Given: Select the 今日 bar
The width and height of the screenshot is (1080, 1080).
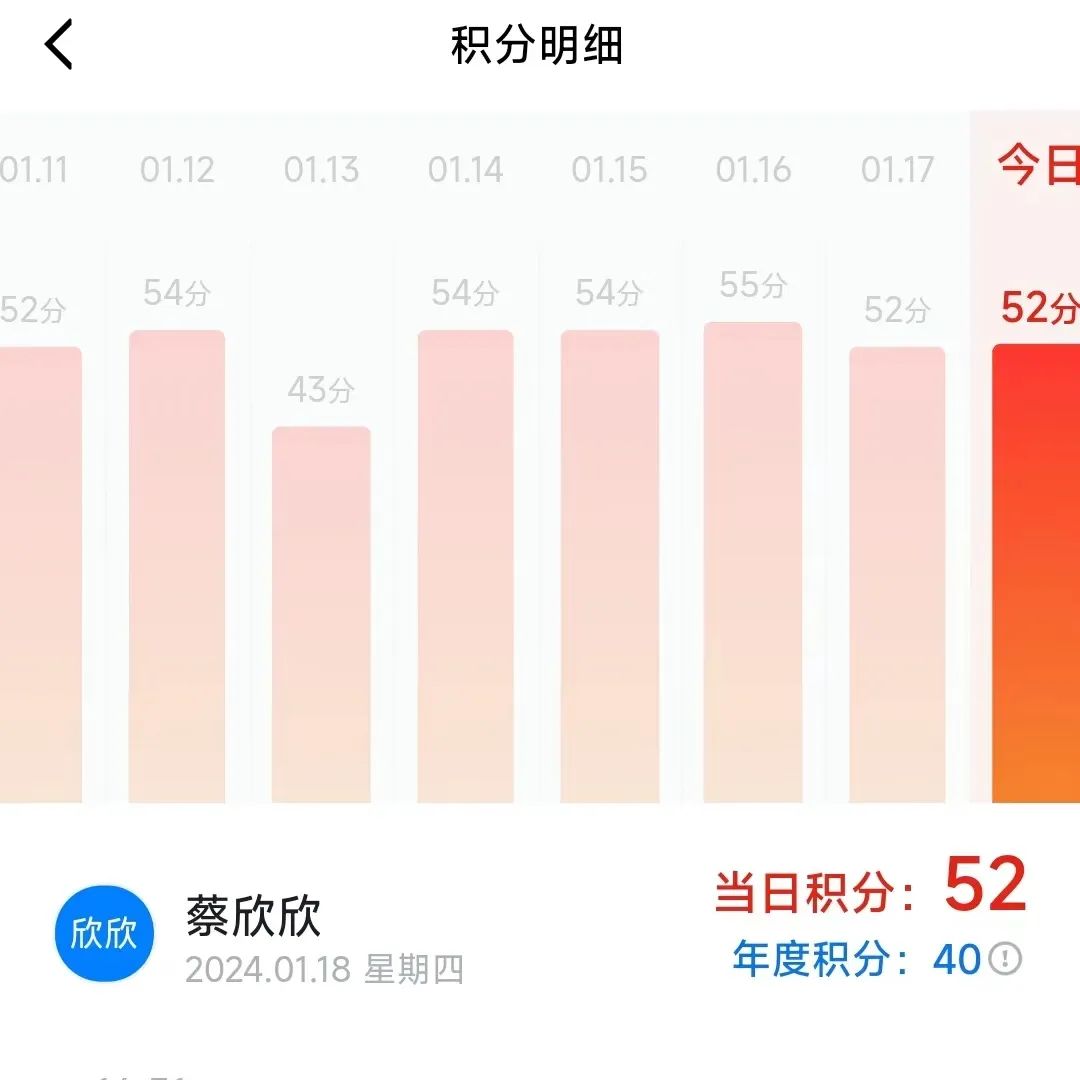Looking at the screenshot, I should pyautogui.click(x=1036, y=572).
